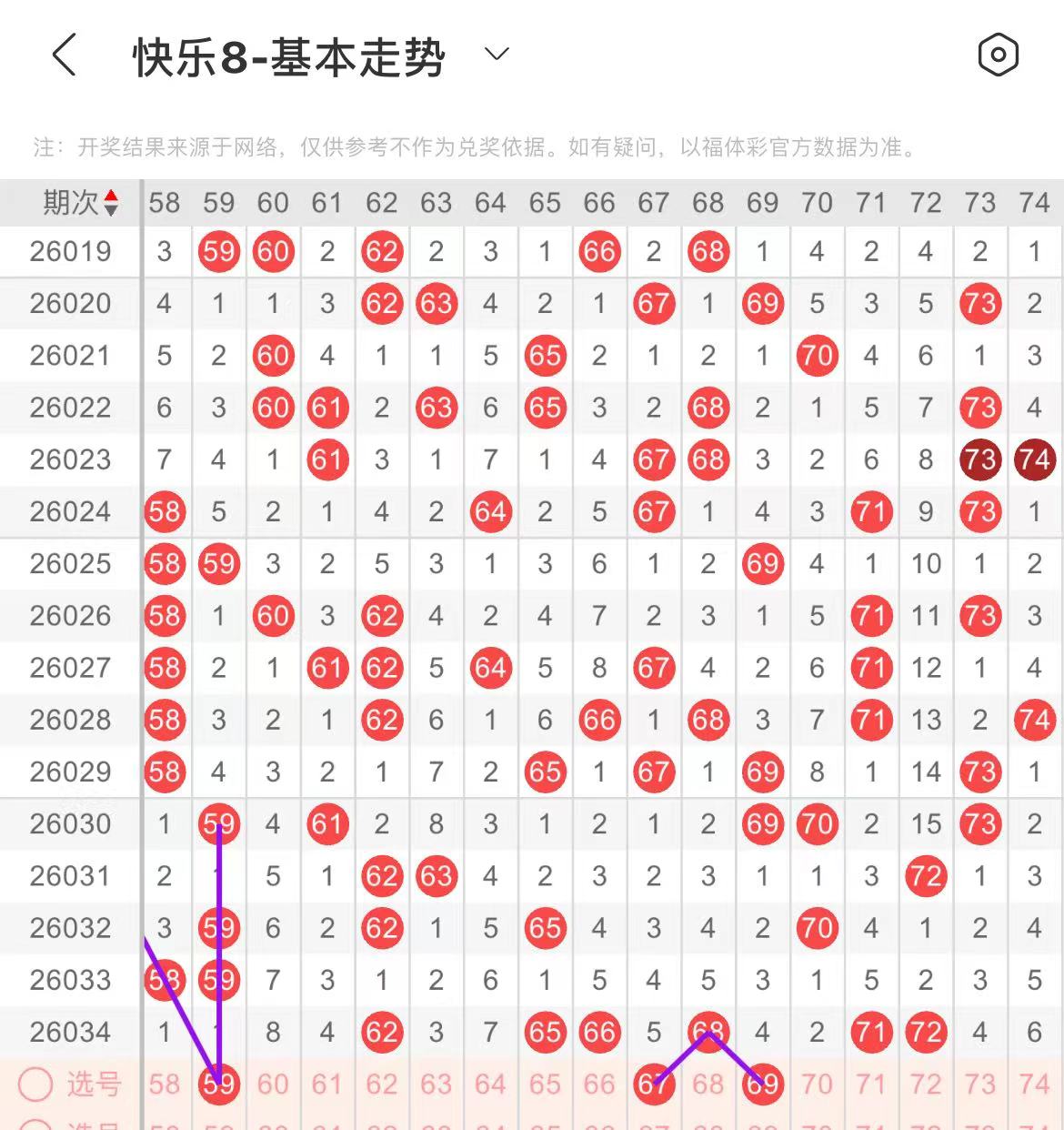This screenshot has height=1130, width=1064.
Task: Pick number 74 in the 选号 row
Action: (1034, 1084)
